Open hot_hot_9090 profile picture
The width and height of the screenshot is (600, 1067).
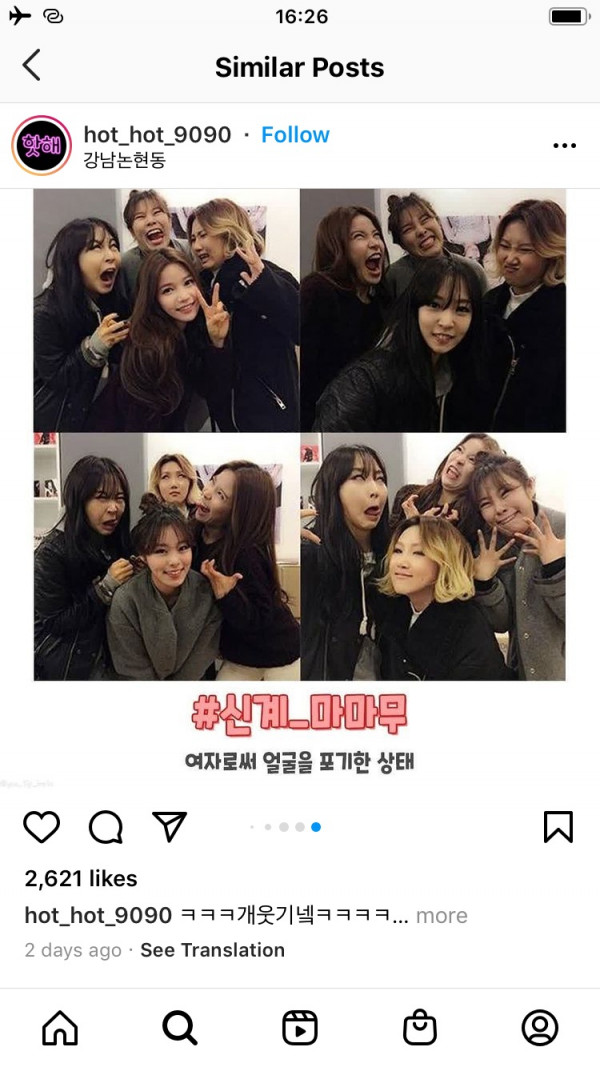tap(41, 146)
